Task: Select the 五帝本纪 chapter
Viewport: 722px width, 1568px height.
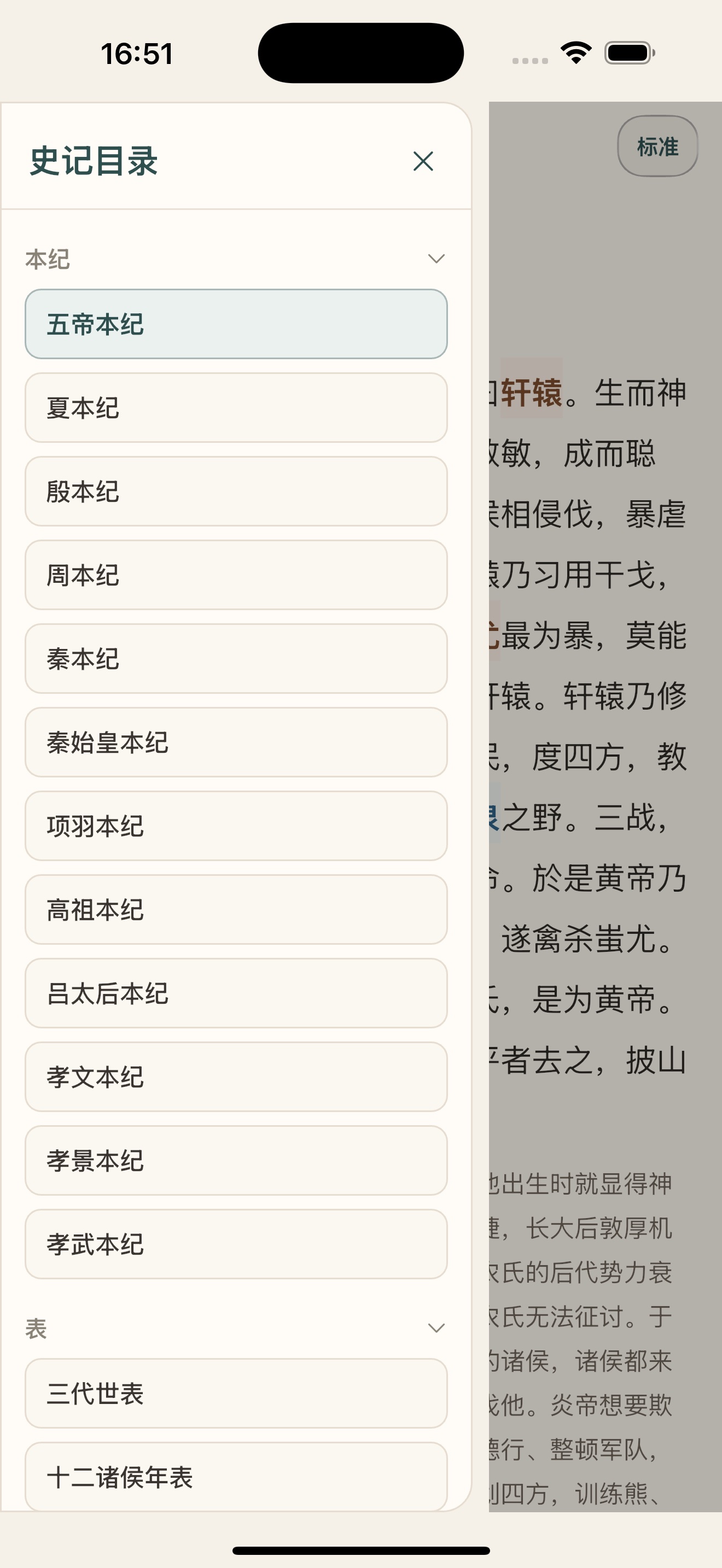Action: click(x=236, y=324)
